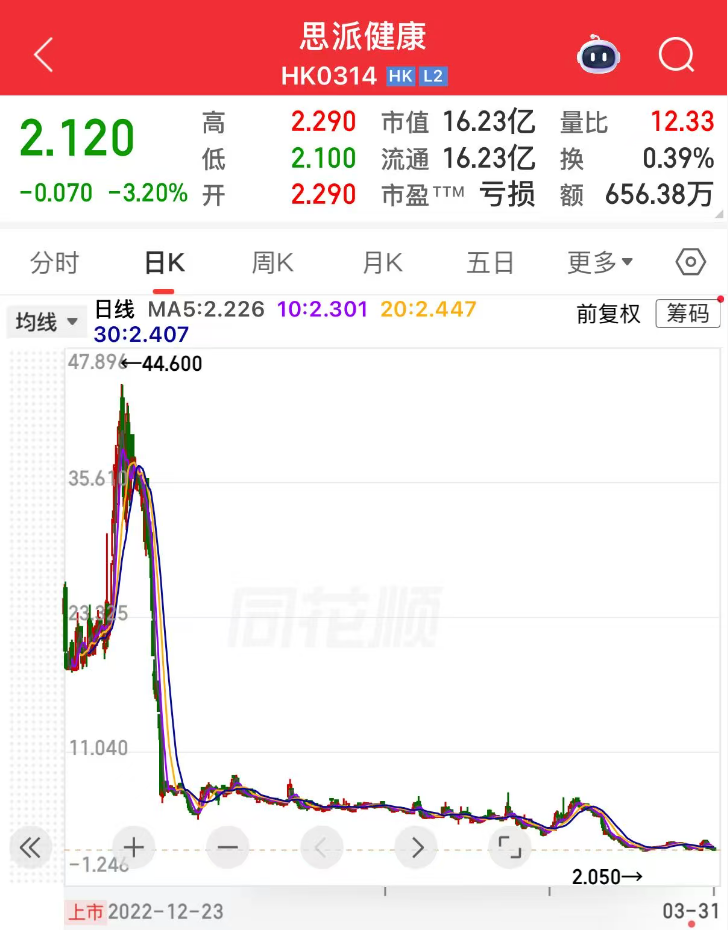This screenshot has width=728, height=930.
Task: Switch to the 五日 tab
Action: pos(490,263)
